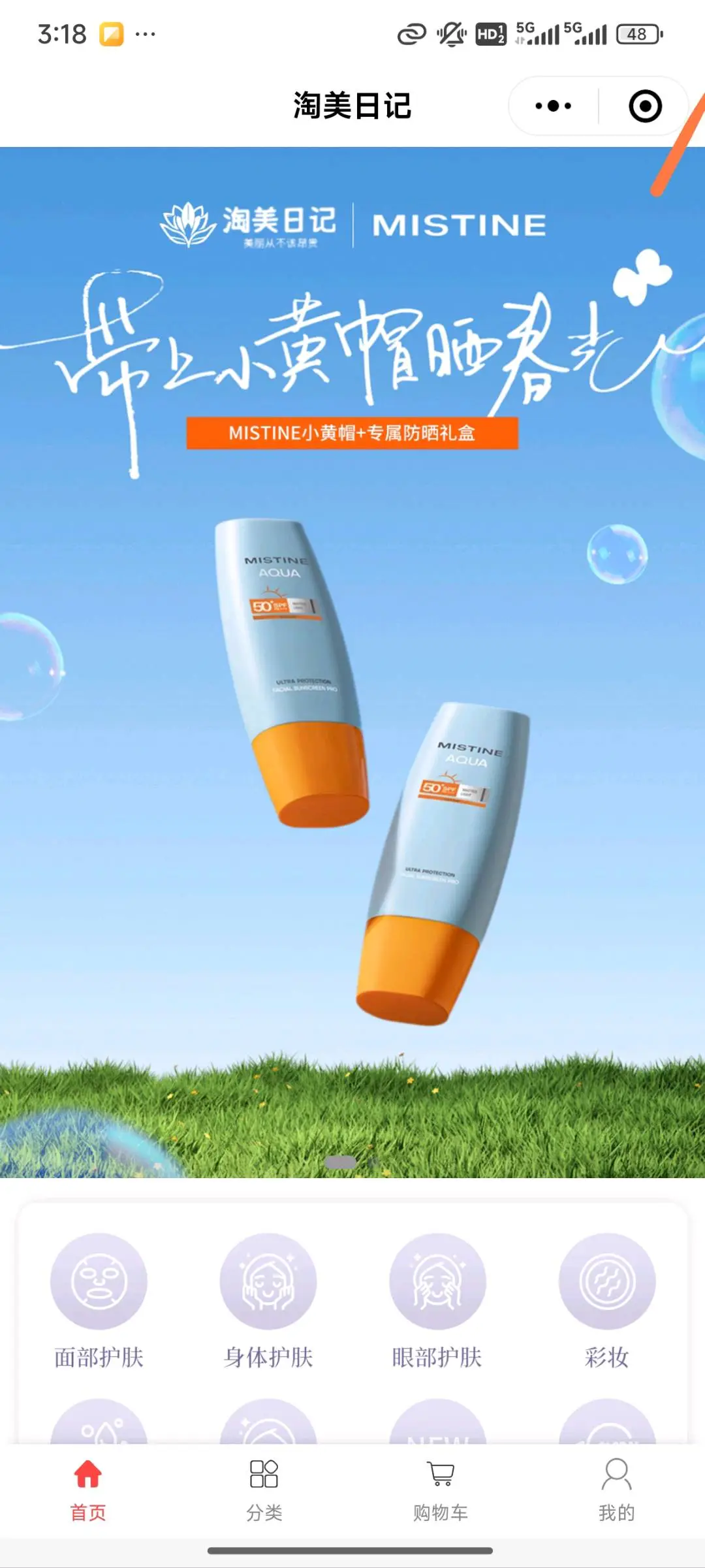Browse the 眼部护肤 category
Viewport: 705px width, 1568px height.
coord(437,1300)
